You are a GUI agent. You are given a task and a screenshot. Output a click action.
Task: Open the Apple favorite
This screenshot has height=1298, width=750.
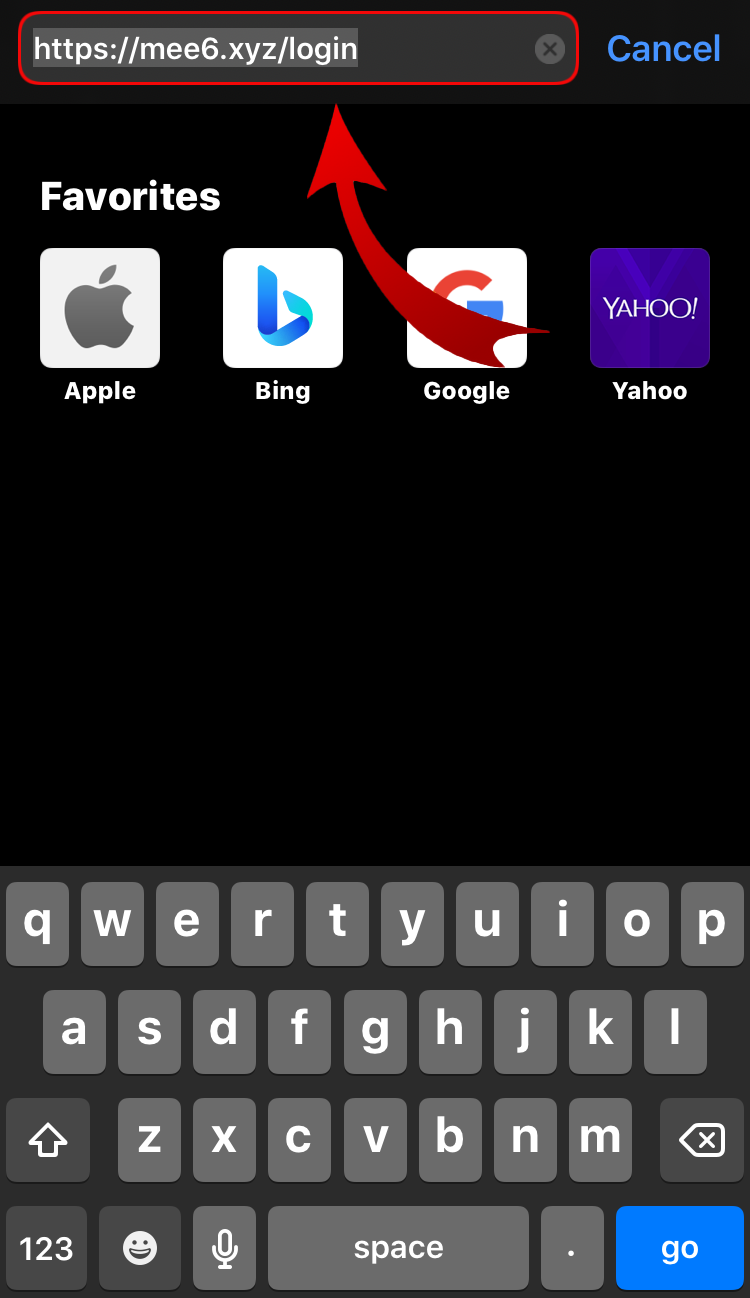100,308
